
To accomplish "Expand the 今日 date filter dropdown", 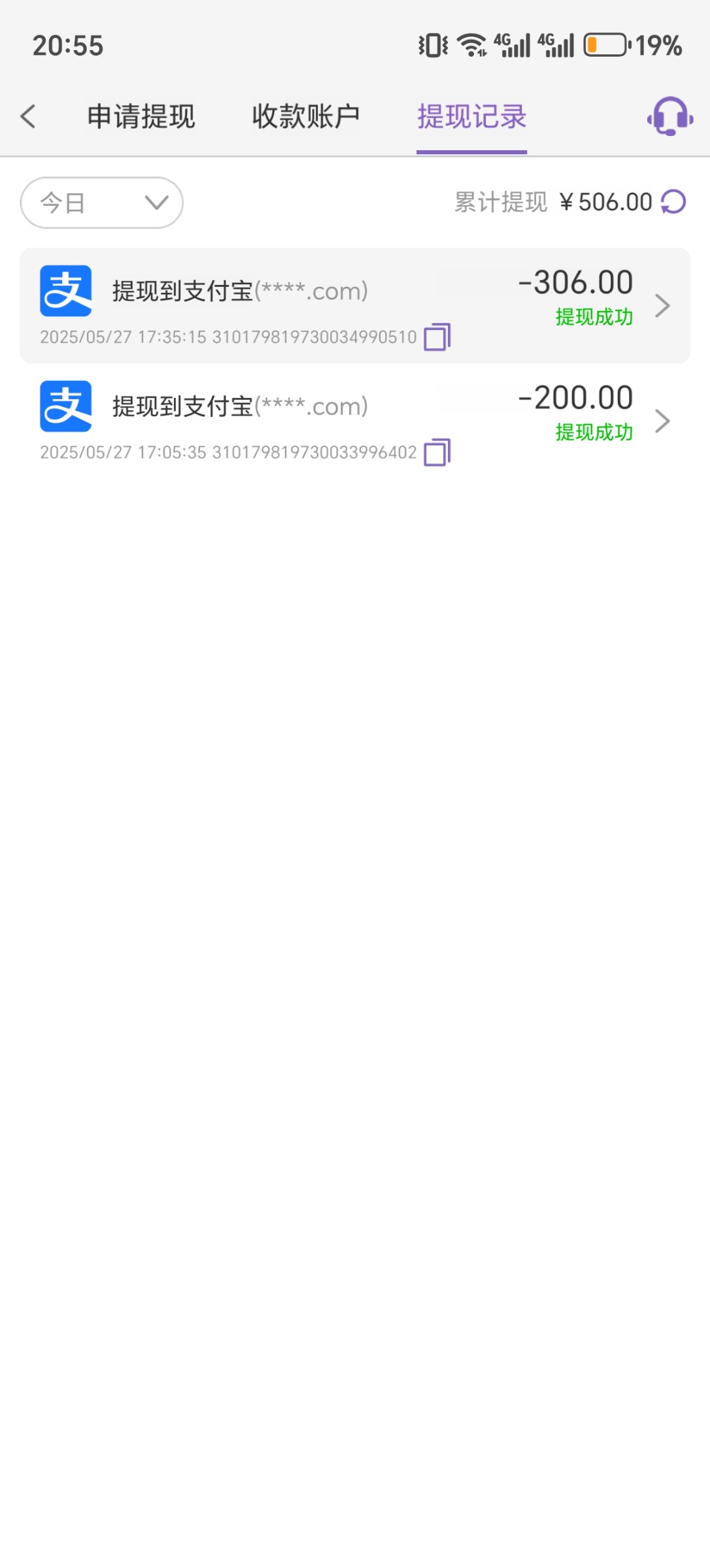I will coord(102,203).
